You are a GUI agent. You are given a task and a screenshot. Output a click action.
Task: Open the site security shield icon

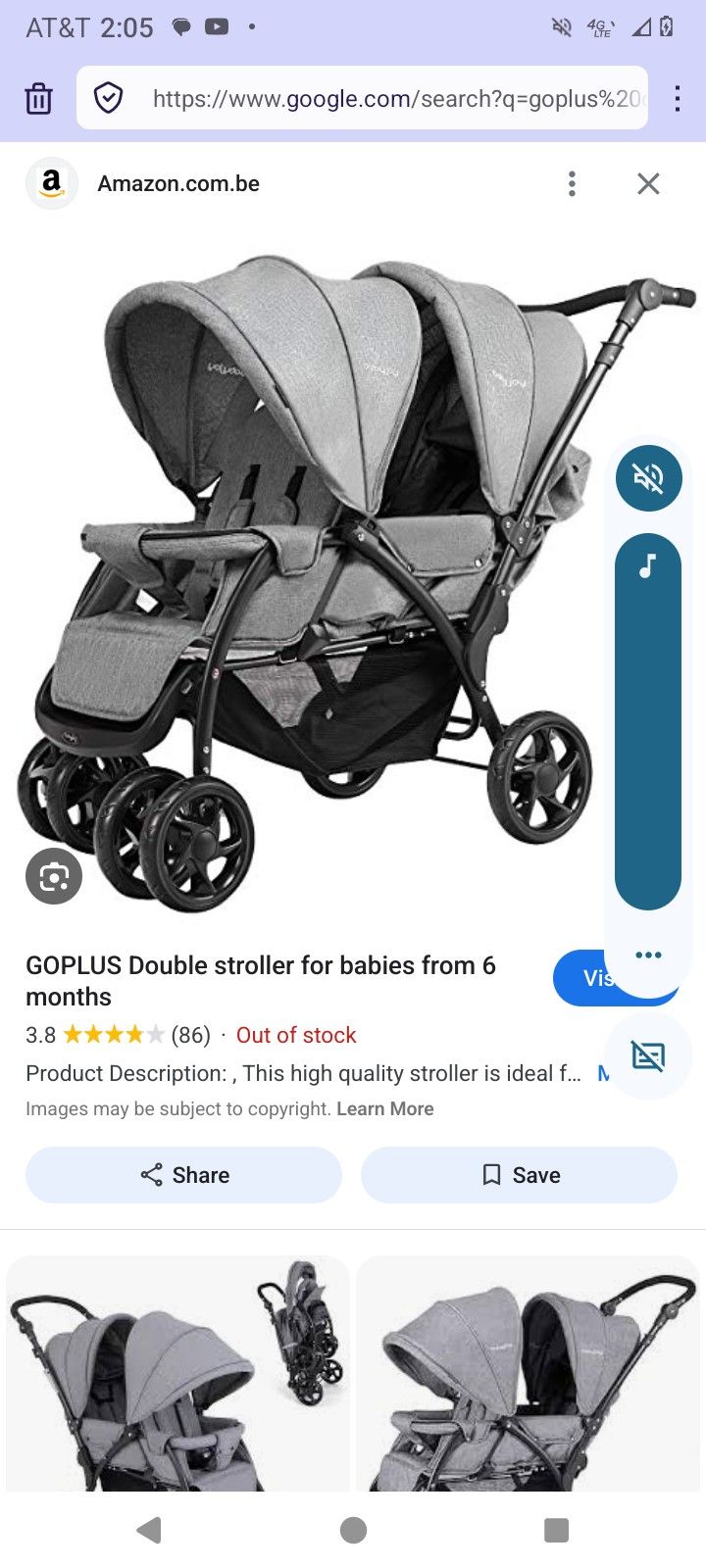pos(108,98)
